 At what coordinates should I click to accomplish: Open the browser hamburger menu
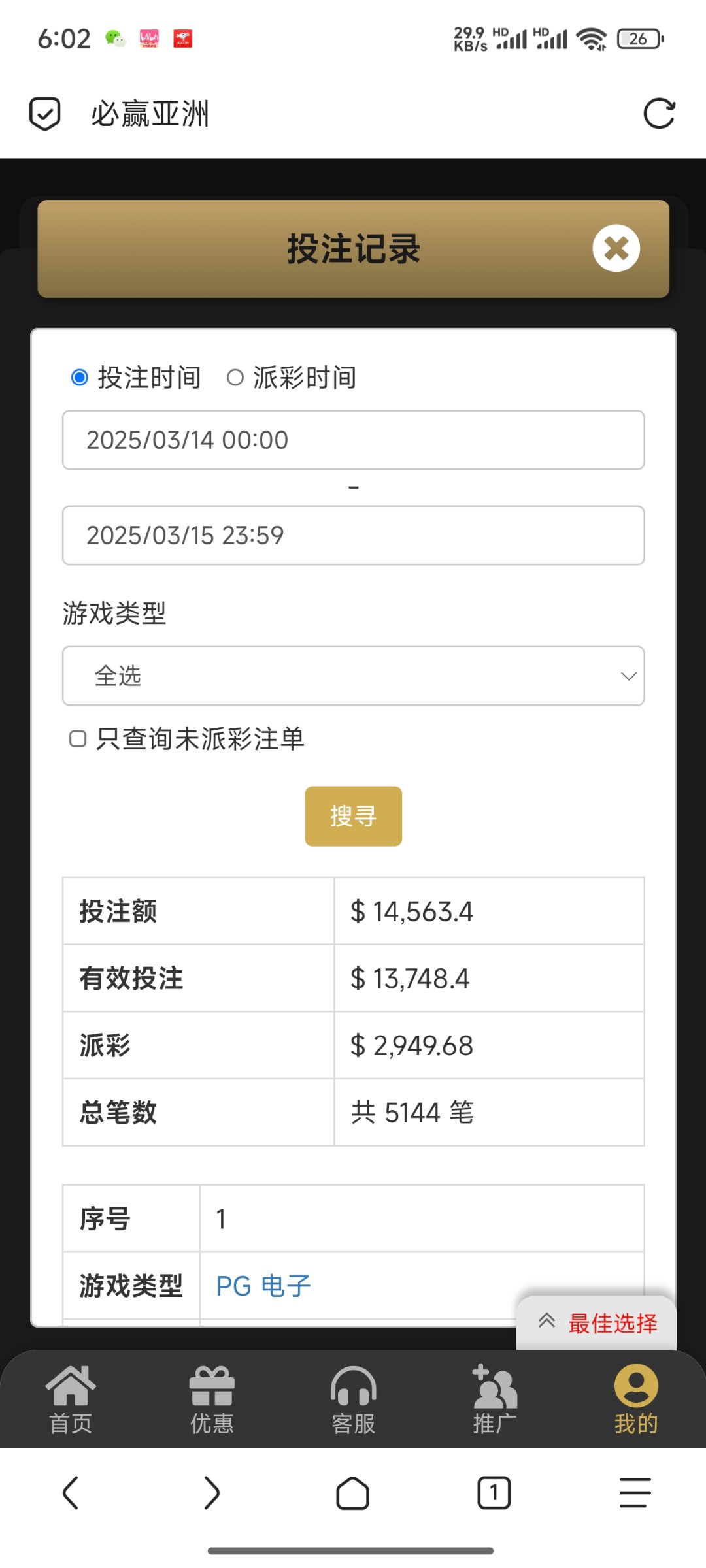(635, 1493)
